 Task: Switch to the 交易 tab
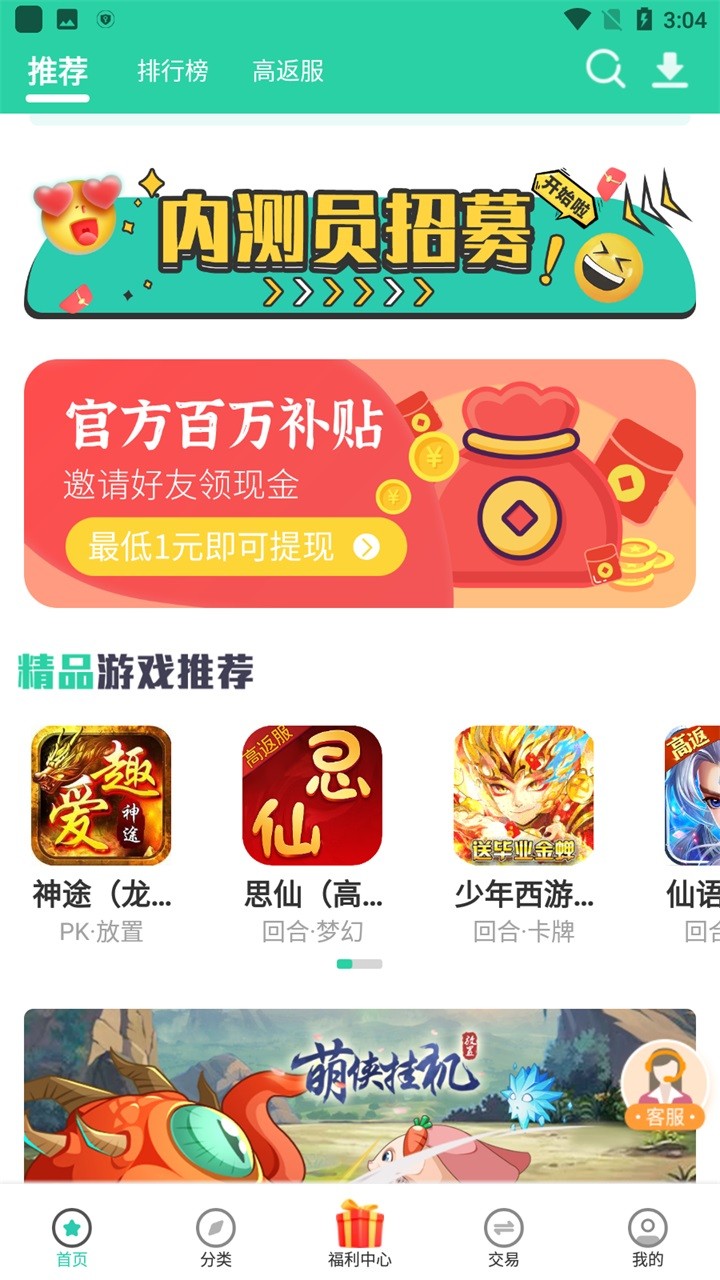coord(504,1237)
